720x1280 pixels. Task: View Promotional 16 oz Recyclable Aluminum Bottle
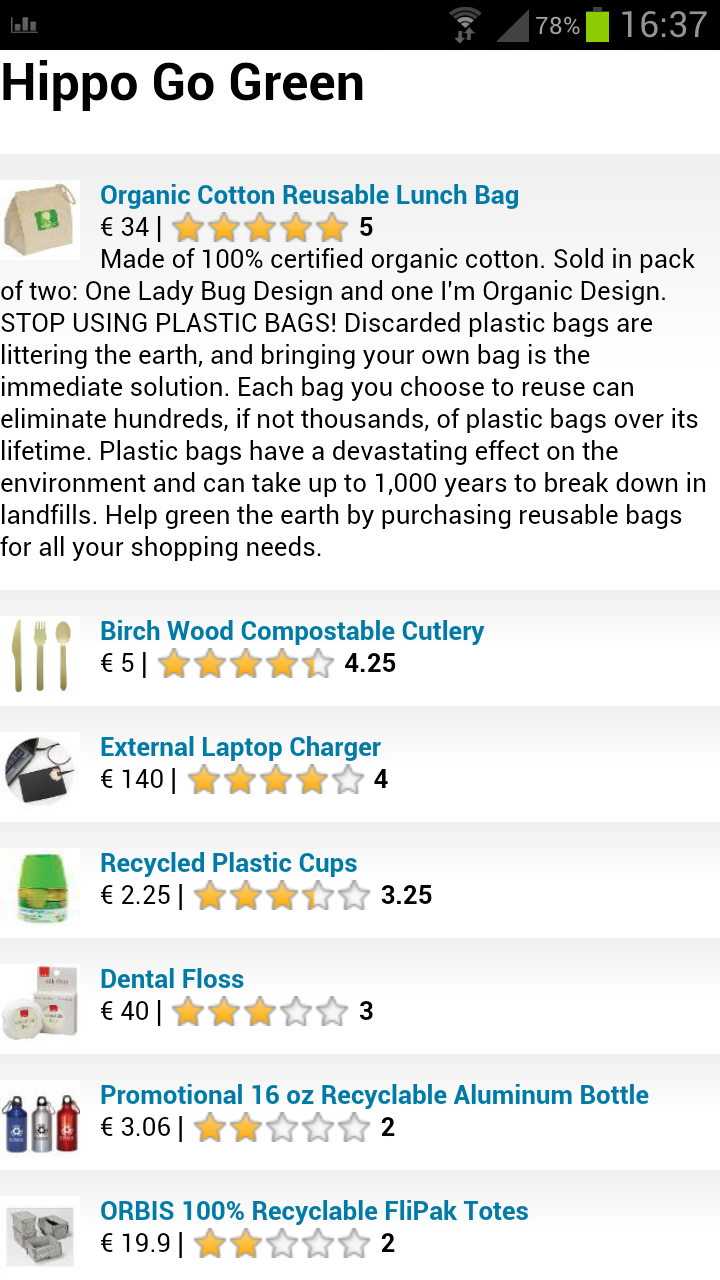[374, 1095]
